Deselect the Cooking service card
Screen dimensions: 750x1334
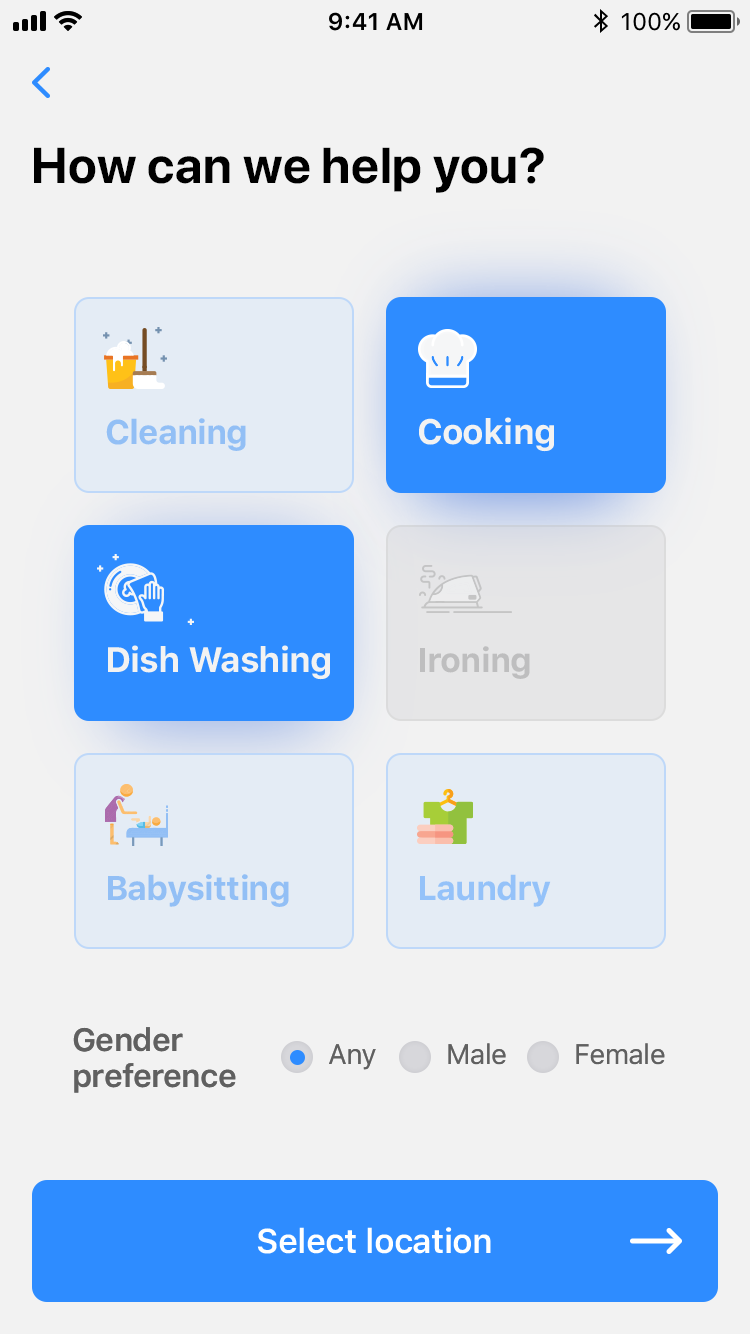526,395
